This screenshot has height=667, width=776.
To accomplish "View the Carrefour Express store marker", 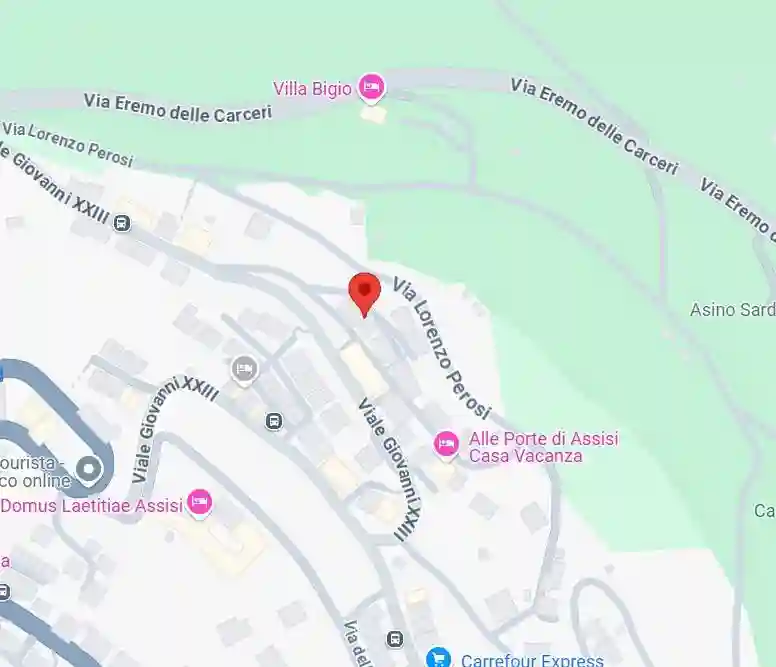I will (x=438, y=658).
